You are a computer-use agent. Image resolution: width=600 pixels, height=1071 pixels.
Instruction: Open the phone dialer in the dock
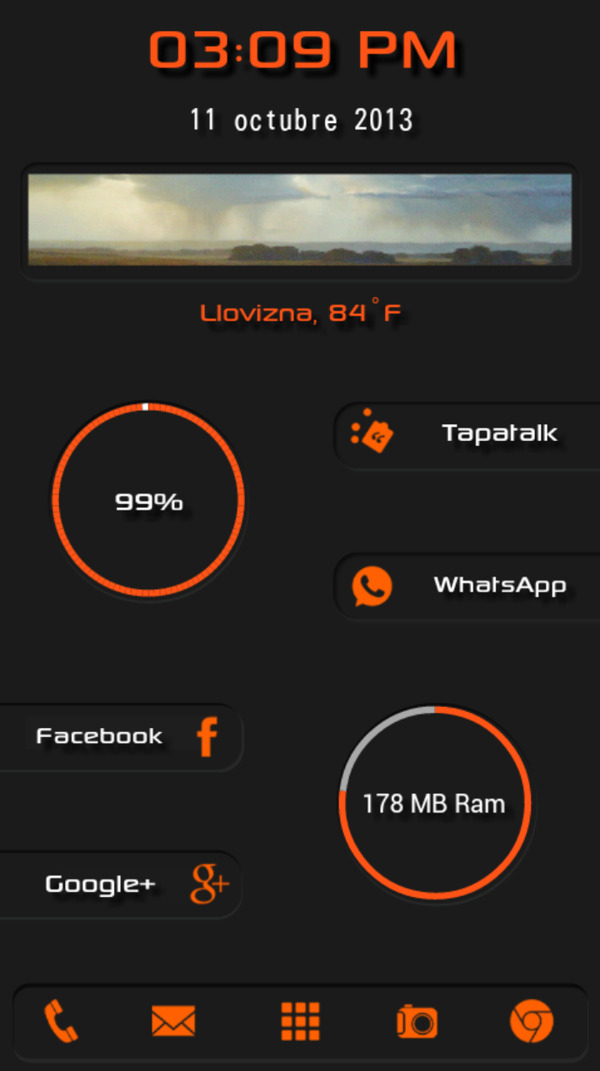pos(61,1022)
